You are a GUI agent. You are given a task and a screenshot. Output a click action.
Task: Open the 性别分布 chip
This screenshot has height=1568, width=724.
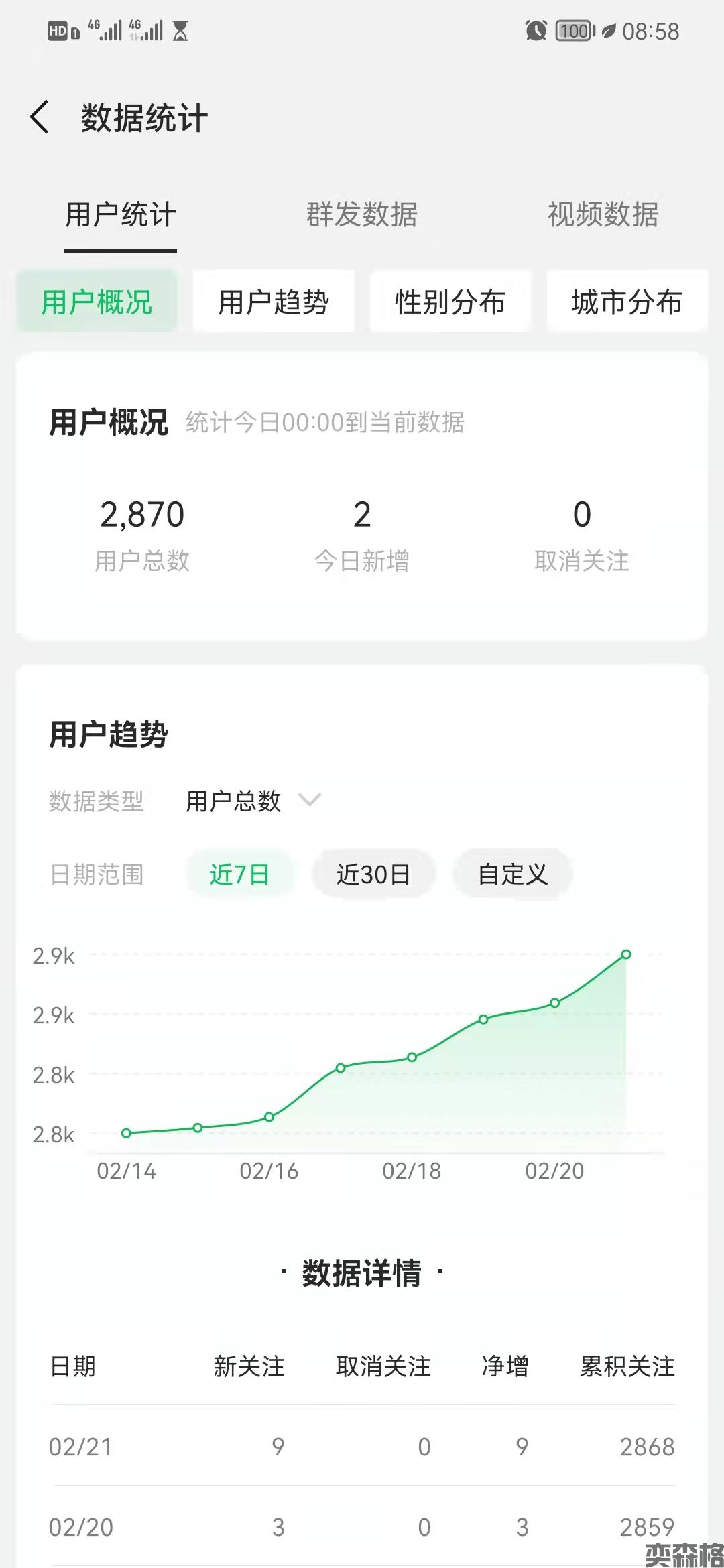(450, 302)
